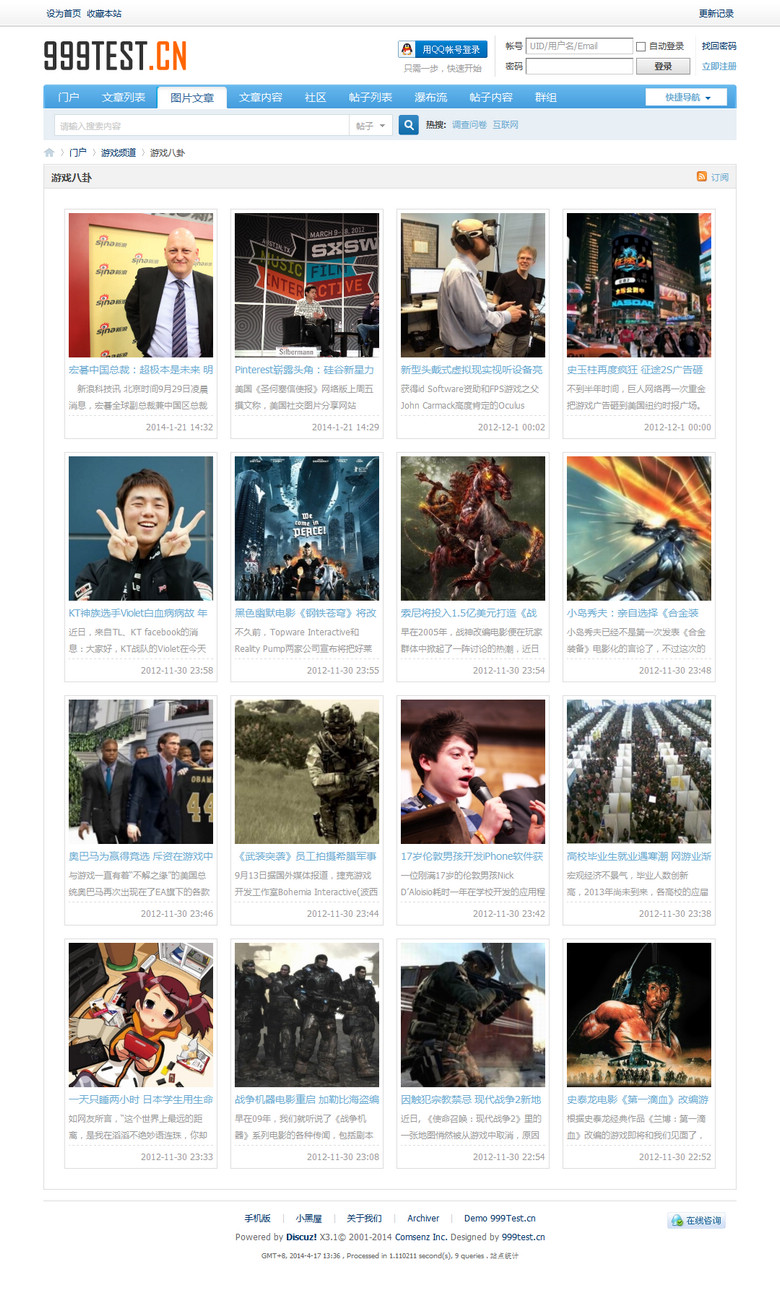The image size is (780, 1301).
Task: Open the 调查问卷 hot search link
Action: (x=469, y=125)
